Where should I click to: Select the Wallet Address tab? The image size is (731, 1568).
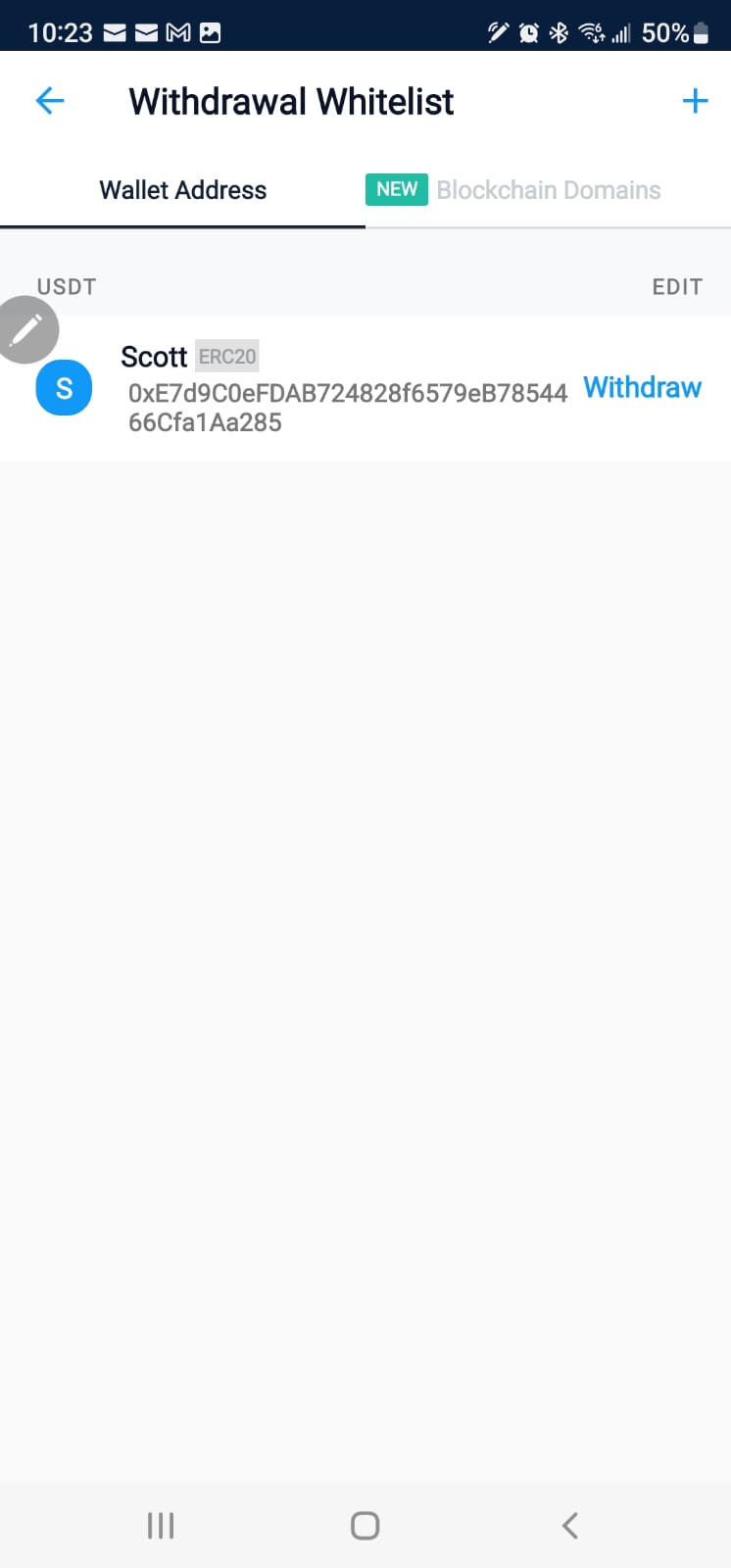coord(183,190)
